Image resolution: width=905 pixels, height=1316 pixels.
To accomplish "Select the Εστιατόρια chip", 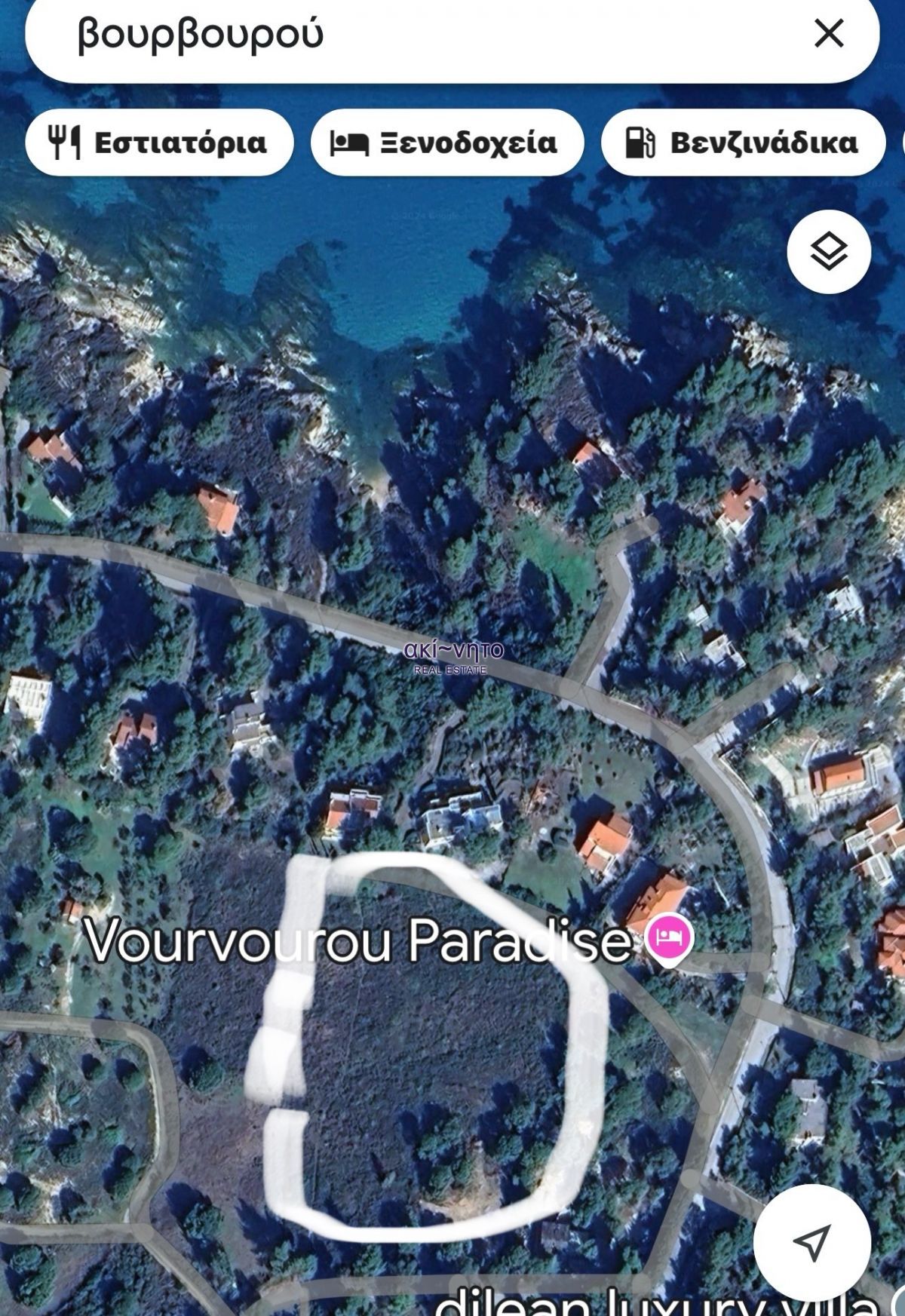I will [159, 143].
